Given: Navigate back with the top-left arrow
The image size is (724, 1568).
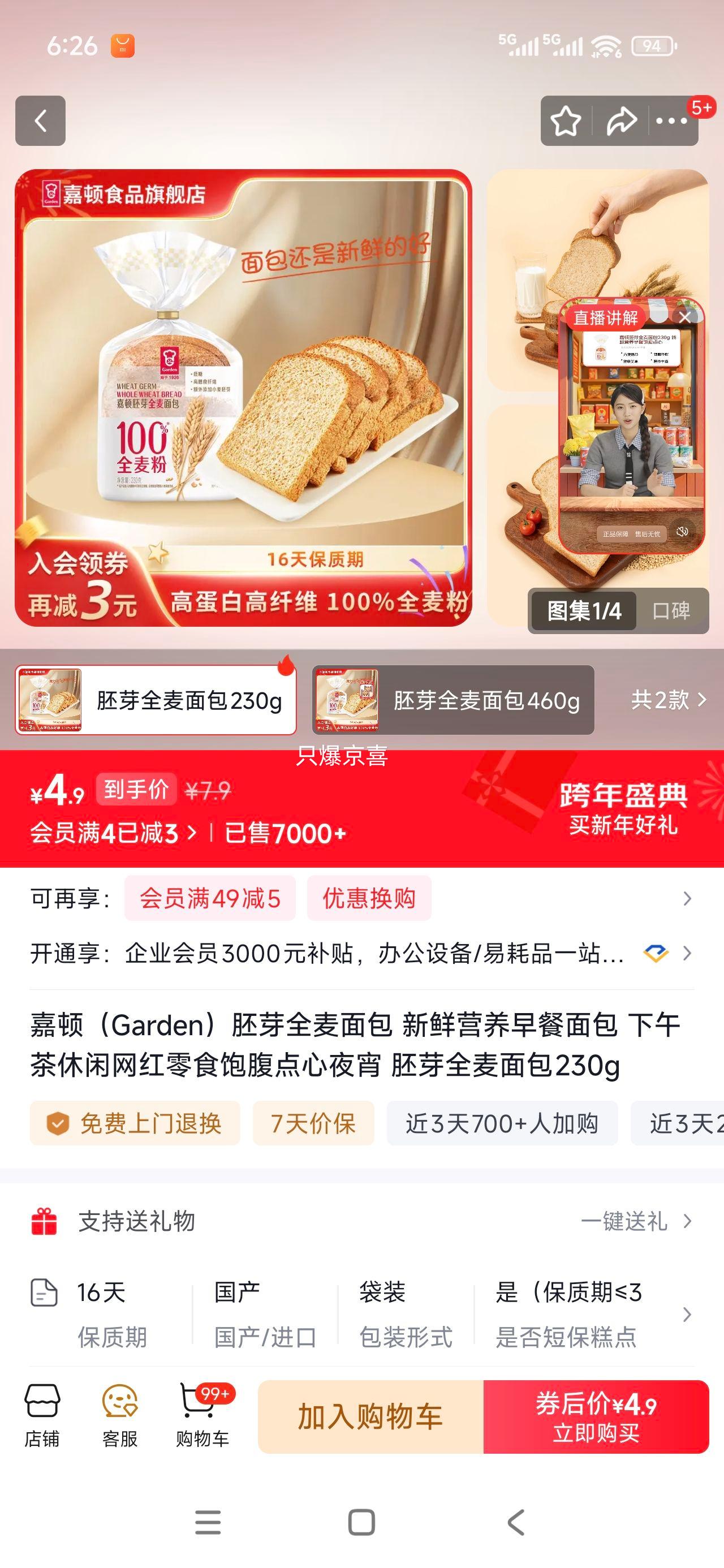Looking at the screenshot, I should 40,121.
